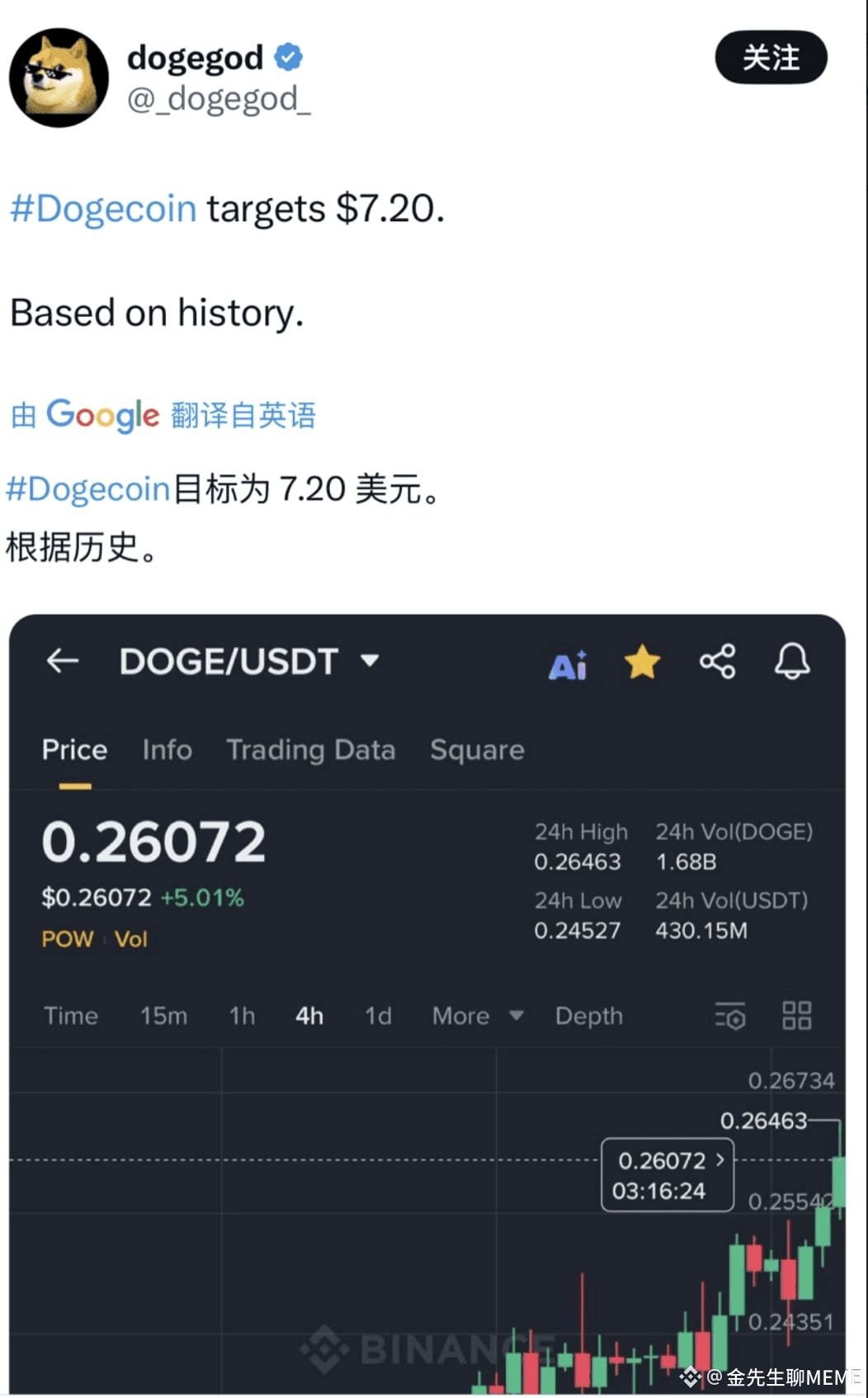
Task: Open the chart layout grid icon
Action: coord(797,1017)
